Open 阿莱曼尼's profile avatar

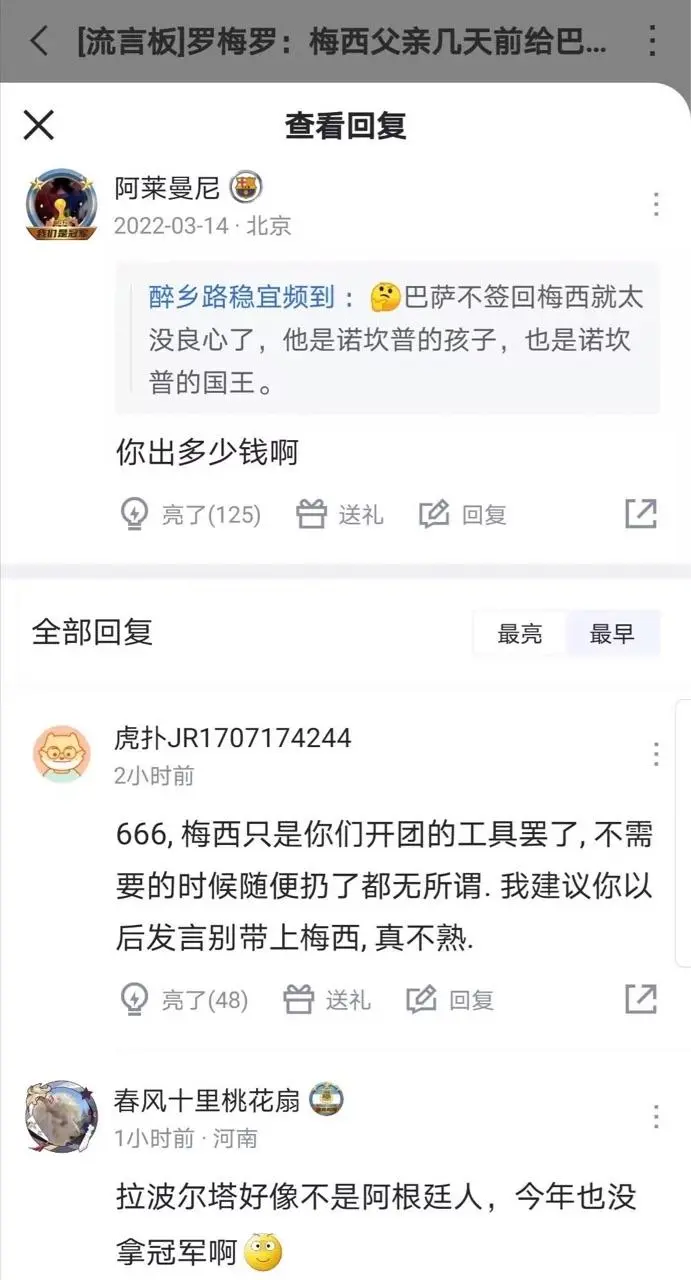pyautogui.click(x=62, y=204)
